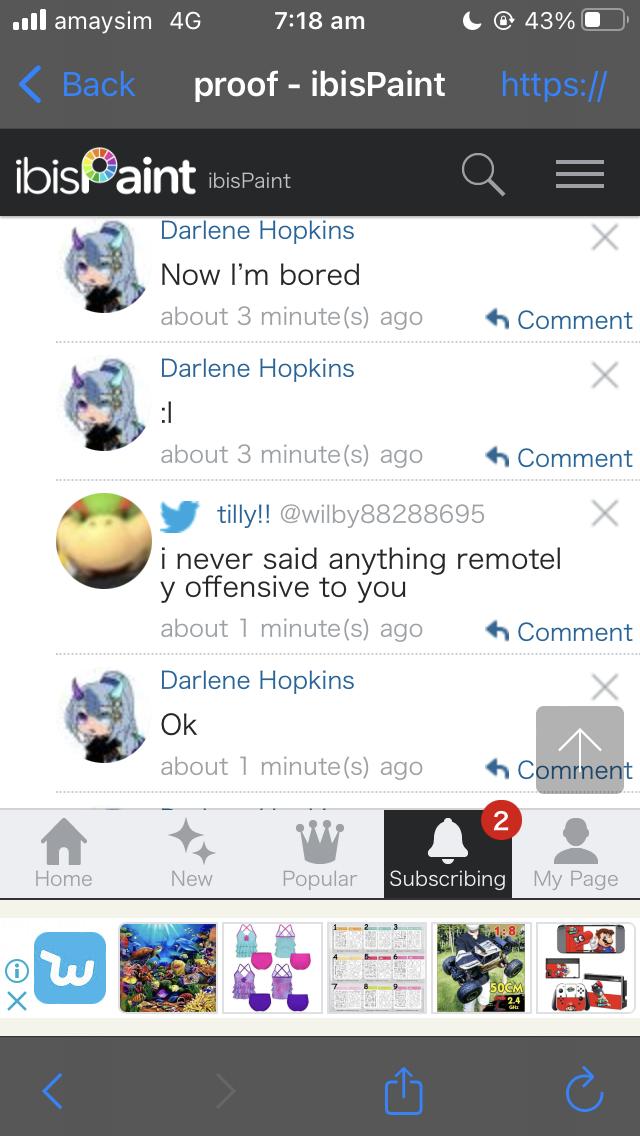Reply to tilly's comment
This screenshot has height=1136, width=640.
[x=560, y=632]
